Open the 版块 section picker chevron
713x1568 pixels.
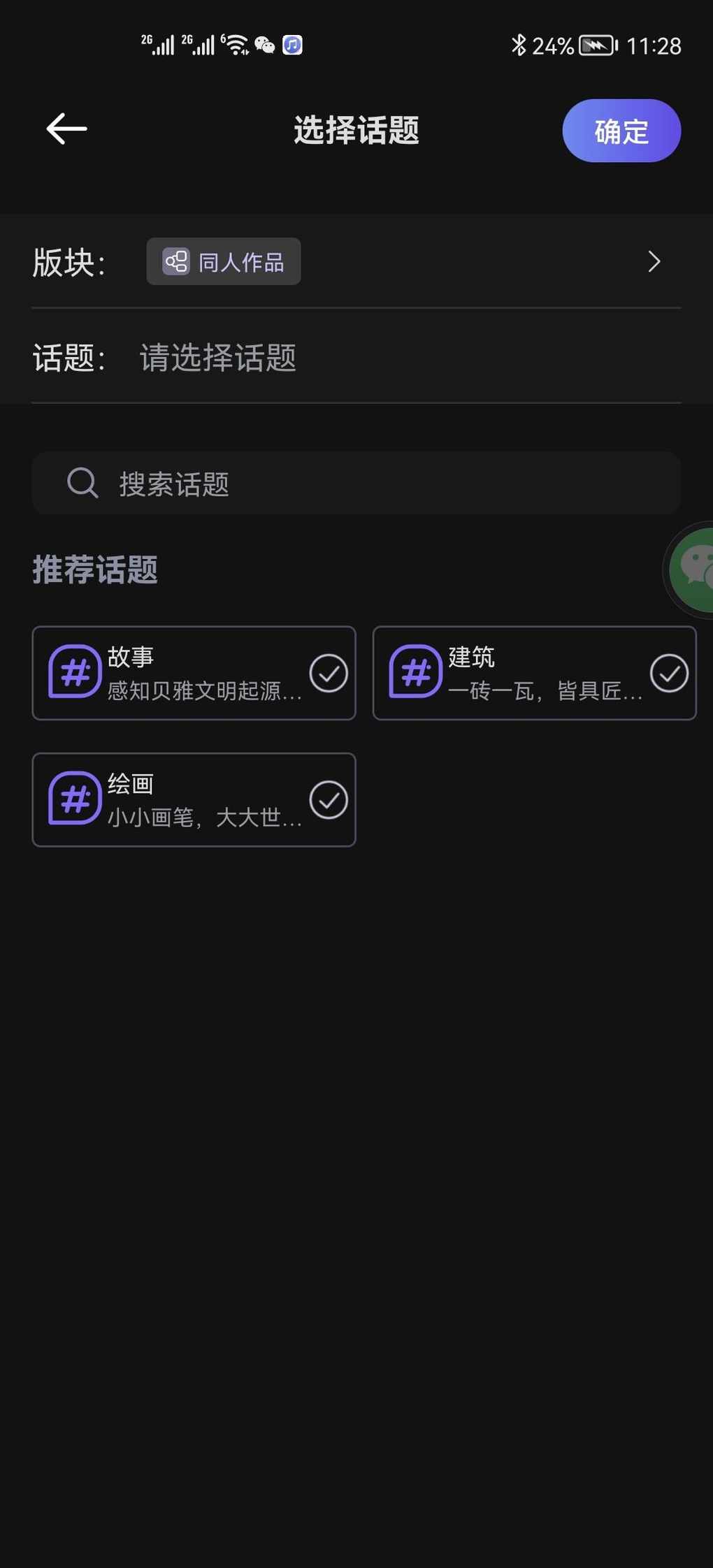[x=654, y=261]
